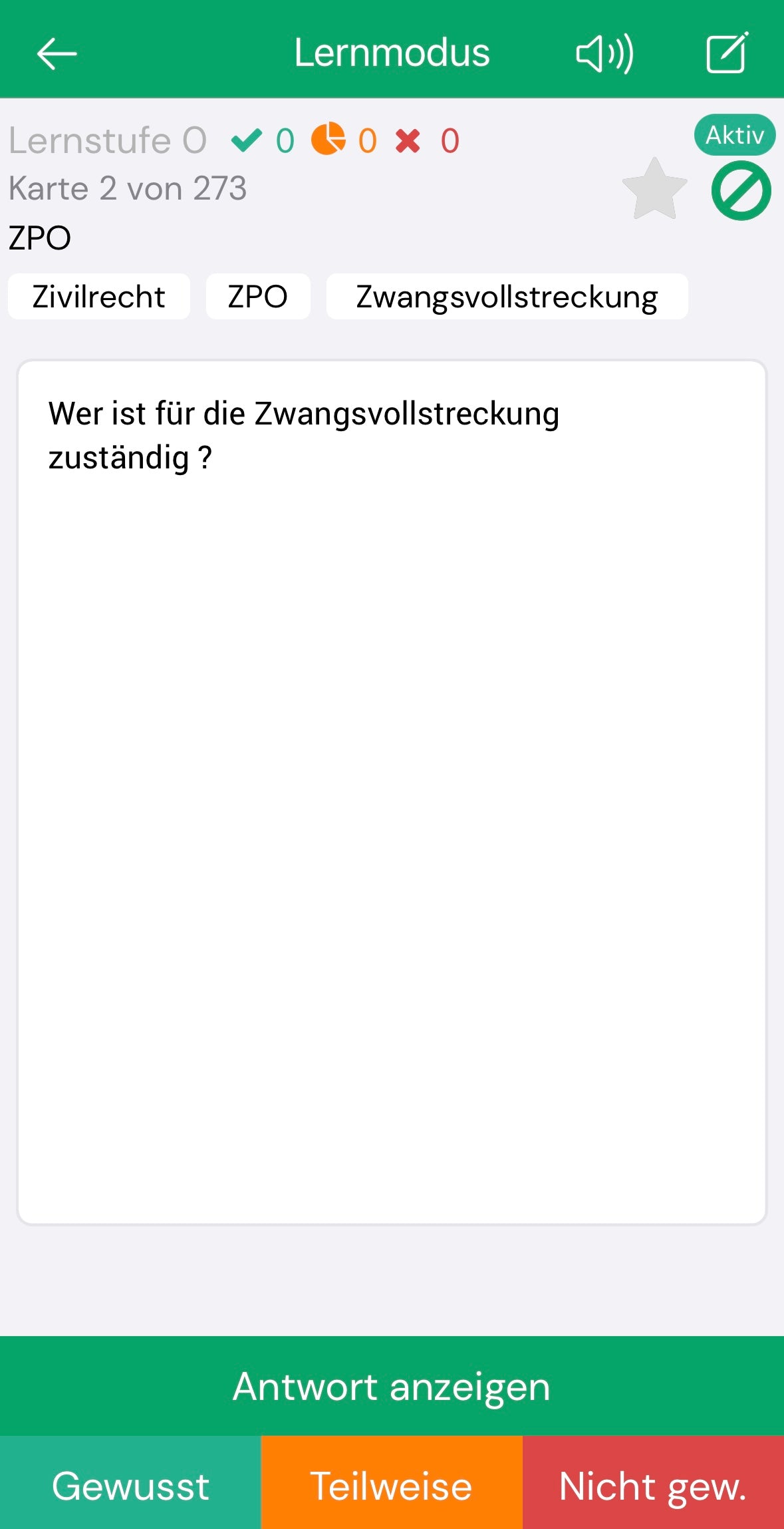Tap Antwort anzeigen to reveal the answer
Image resolution: width=784 pixels, height=1529 pixels.
click(392, 1387)
